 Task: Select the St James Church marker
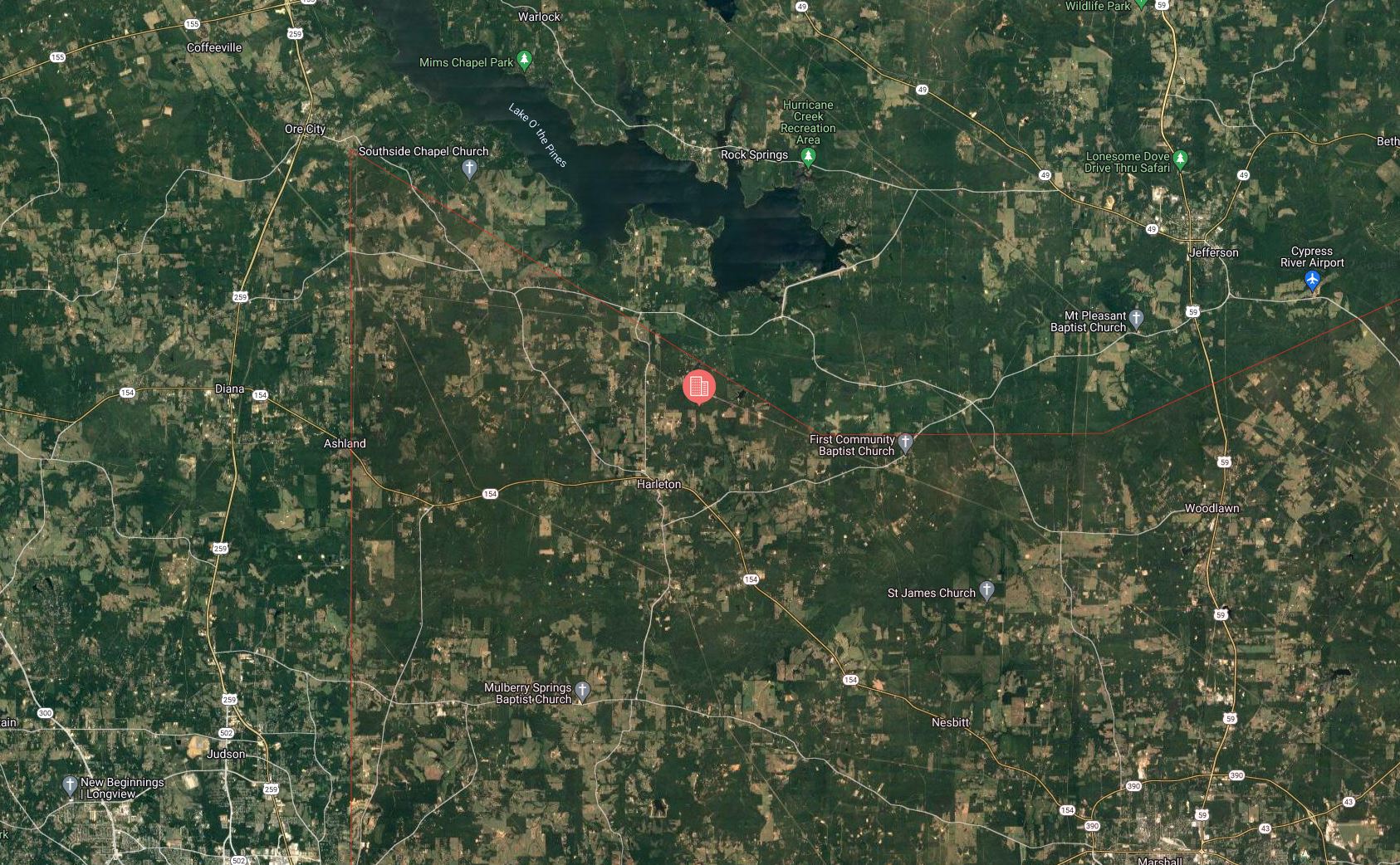[x=986, y=590]
